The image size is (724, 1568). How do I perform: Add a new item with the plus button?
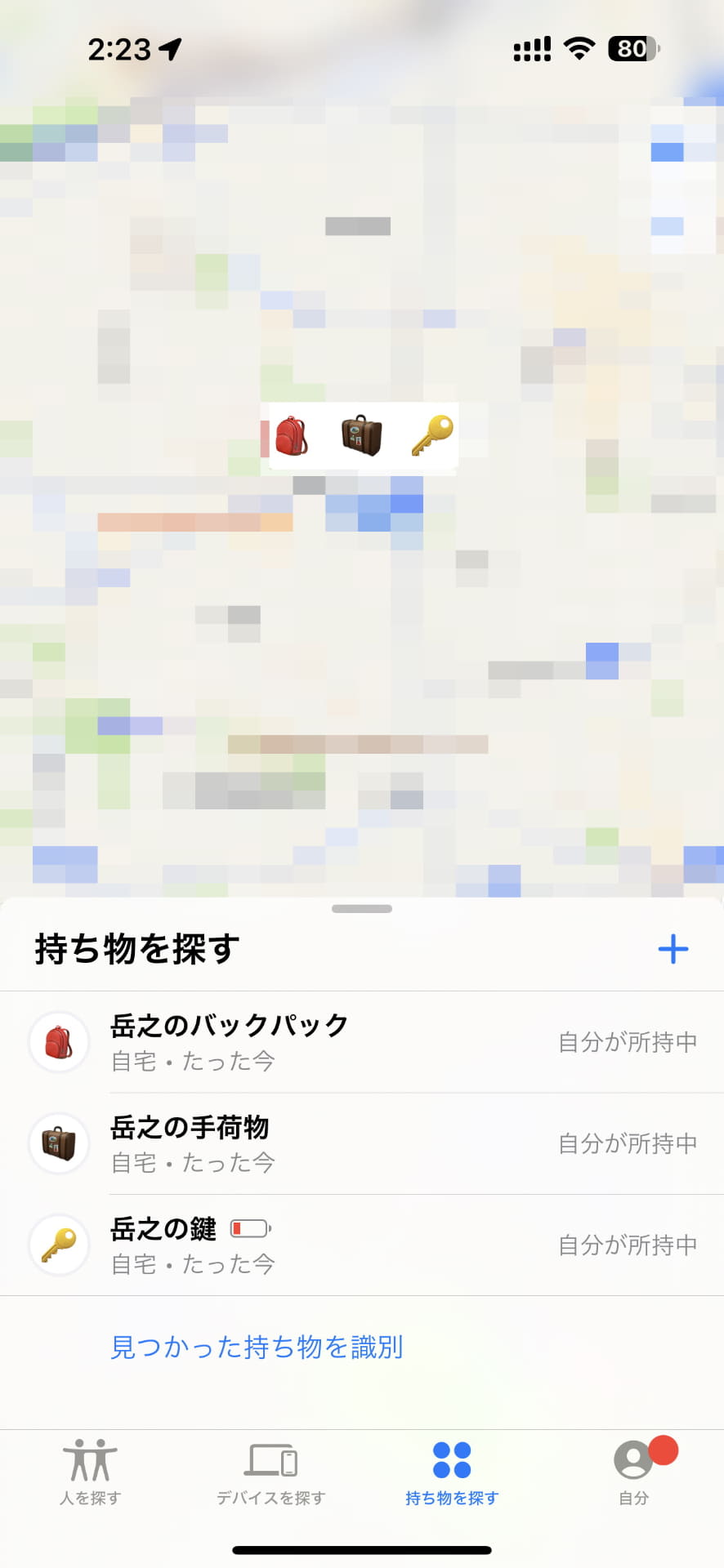pyautogui.click(x=674, y=948)
